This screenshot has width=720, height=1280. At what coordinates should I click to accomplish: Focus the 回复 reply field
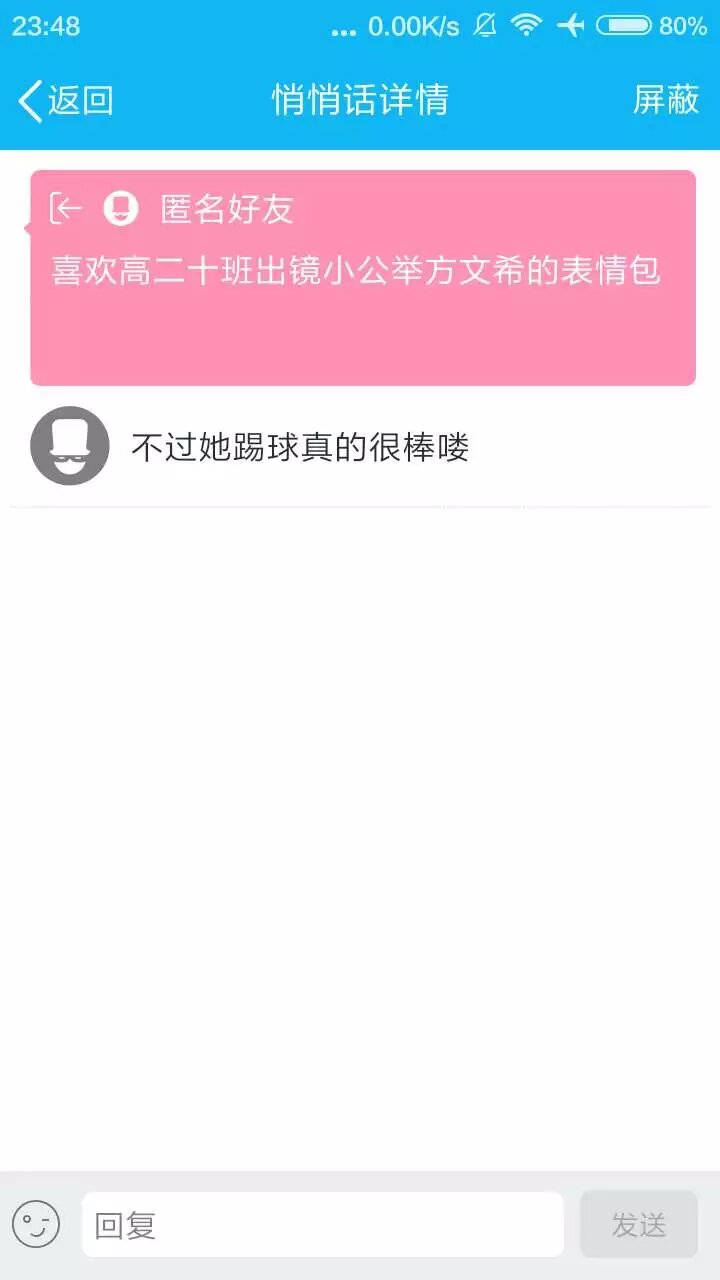tap(322, 1224)
